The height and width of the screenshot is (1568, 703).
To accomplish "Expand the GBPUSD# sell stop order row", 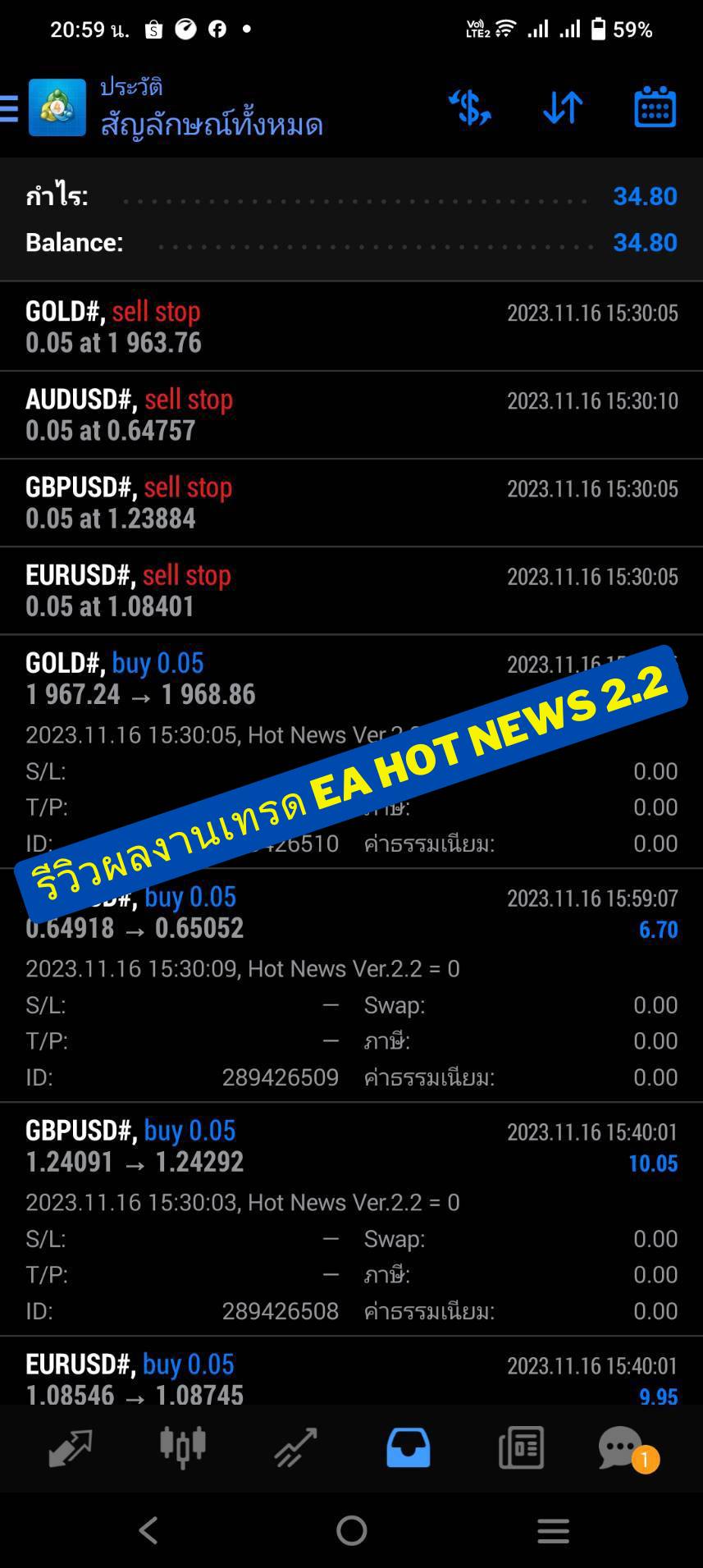I will coord(351,502).
